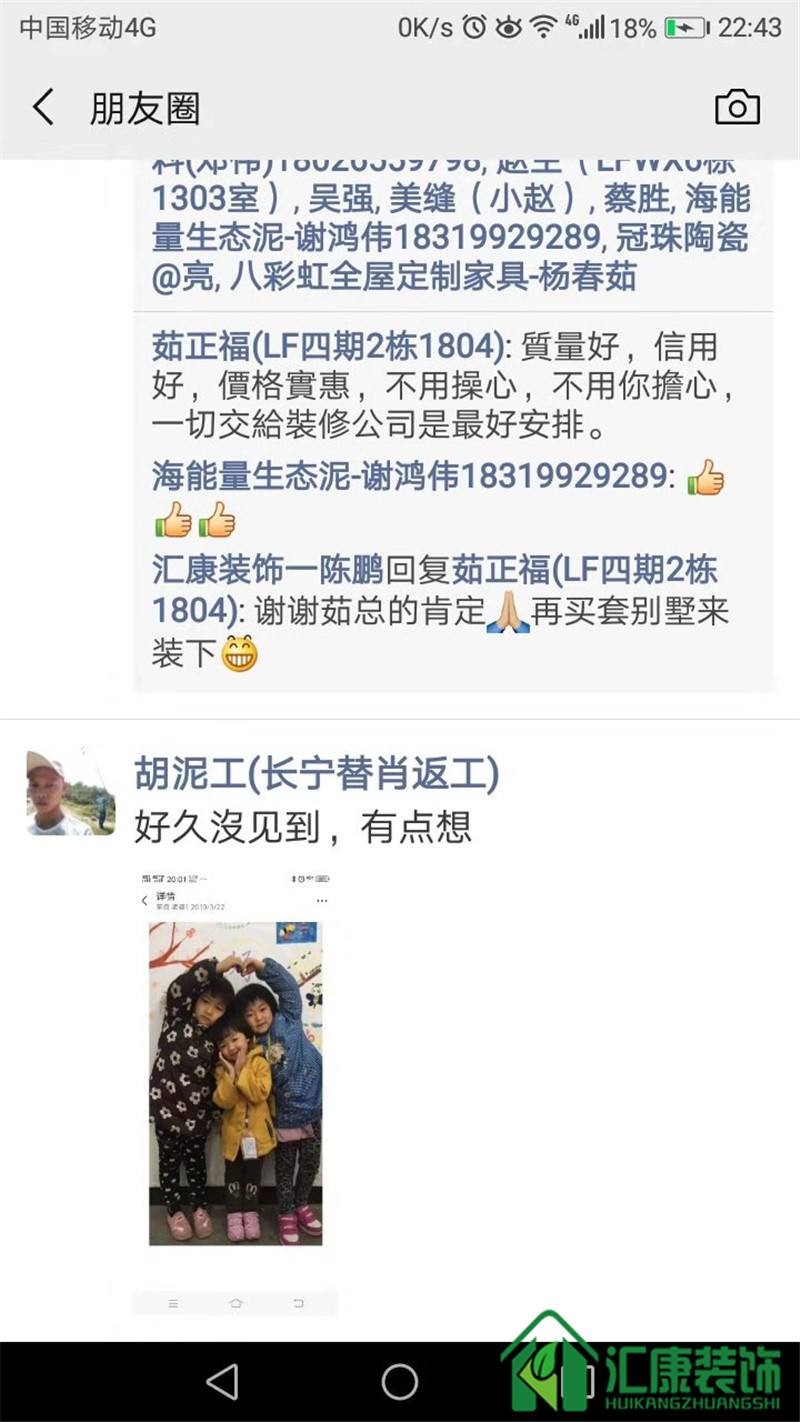The image size is (800, 1422).
Task: Open 汇康装饰一陈鹏 commenter profile
Action: click(x=267, y=571)
